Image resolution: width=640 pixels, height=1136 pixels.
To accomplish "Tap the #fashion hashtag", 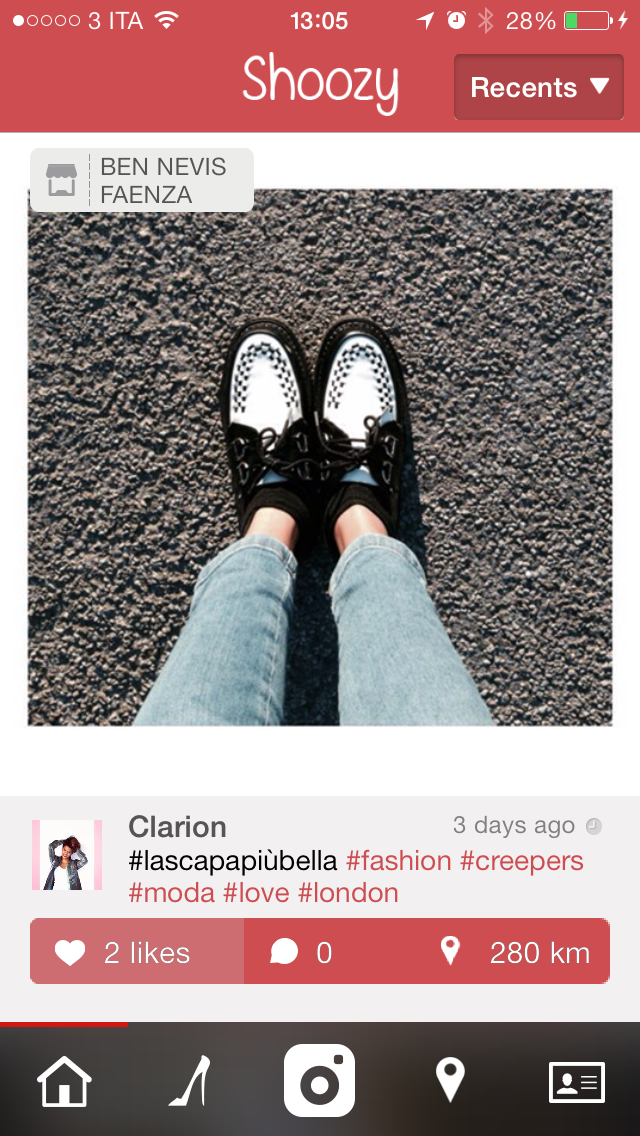I will [398, 861].
